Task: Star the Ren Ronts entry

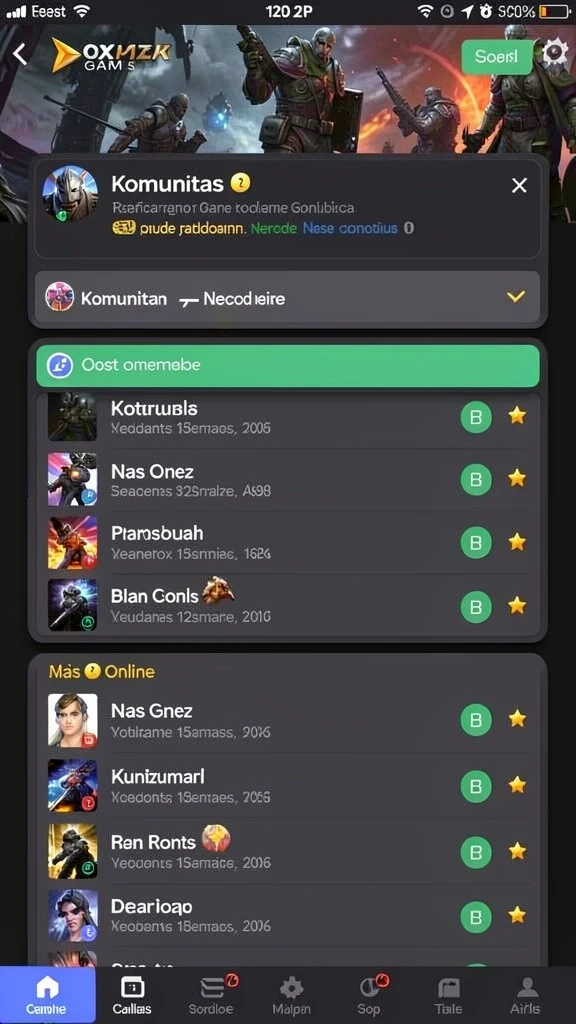Action: pos(517,850)
